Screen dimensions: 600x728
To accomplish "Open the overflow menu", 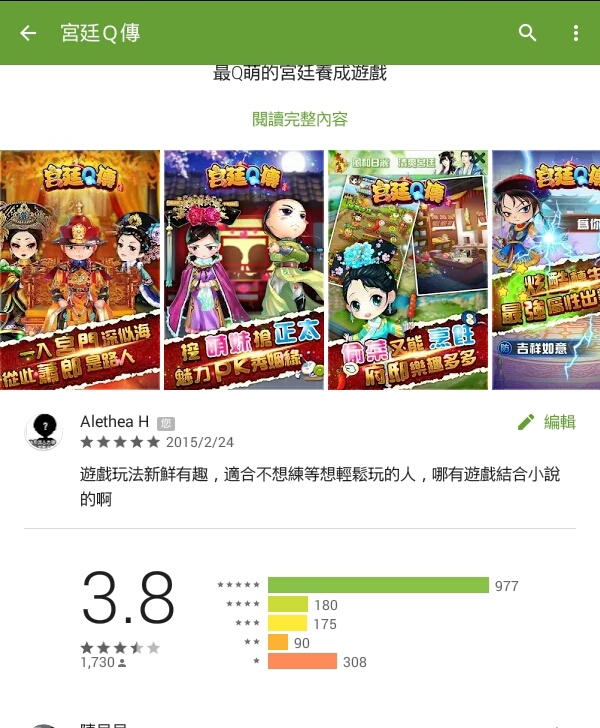I will 576,33.
